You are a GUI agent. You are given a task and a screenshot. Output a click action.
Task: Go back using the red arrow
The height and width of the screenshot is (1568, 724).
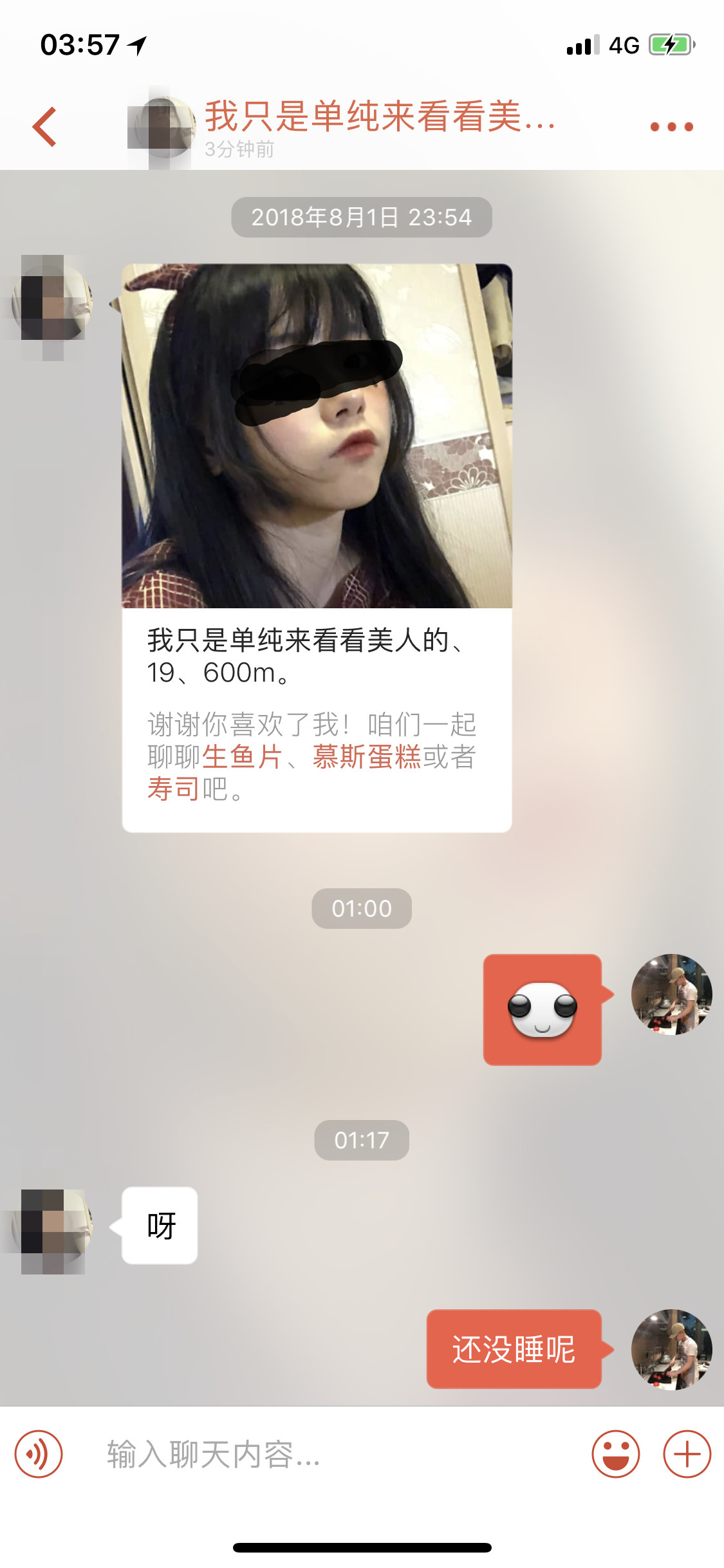click(x=45, y=127)
